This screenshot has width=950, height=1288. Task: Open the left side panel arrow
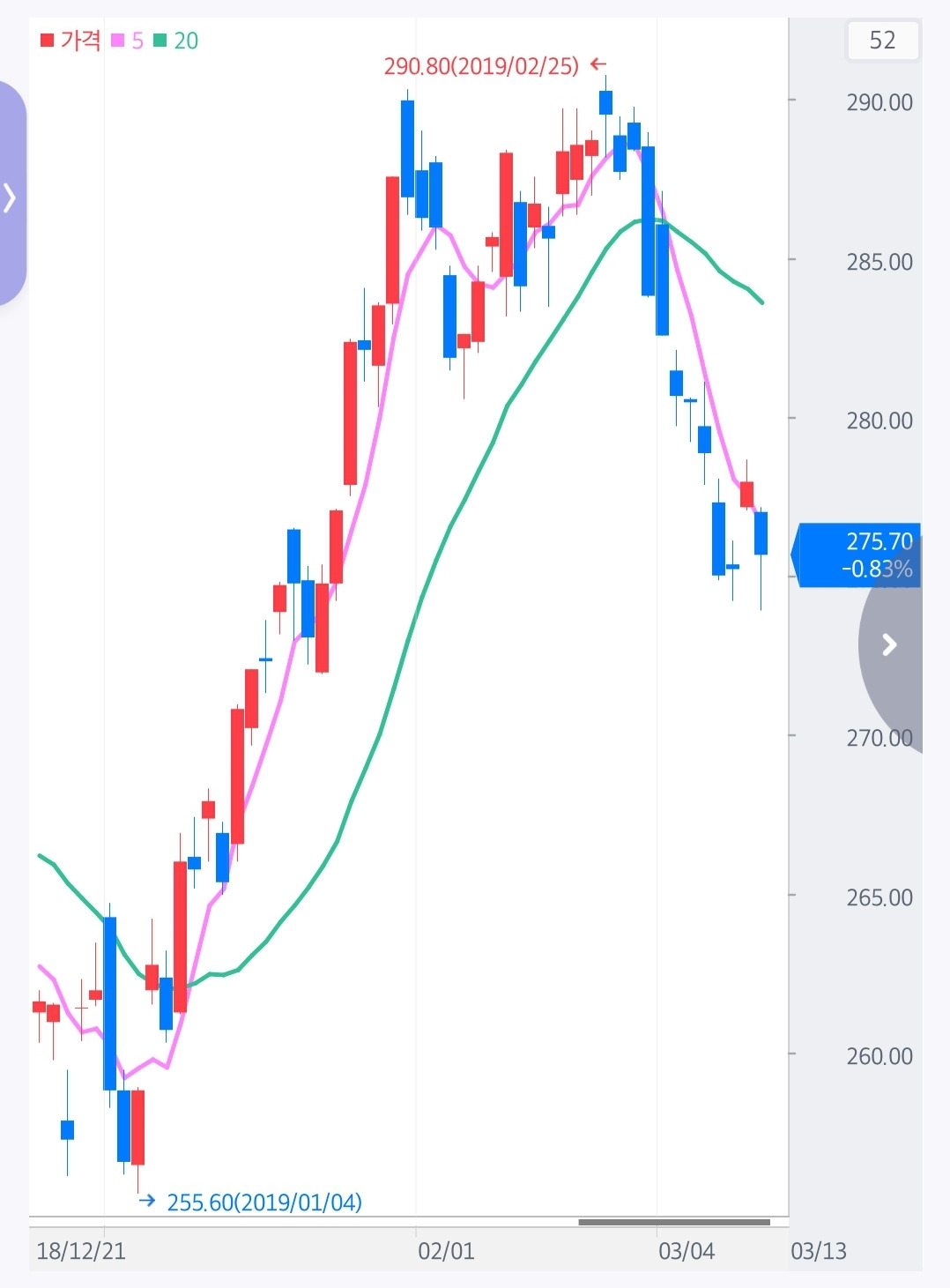tap(11, 196)
